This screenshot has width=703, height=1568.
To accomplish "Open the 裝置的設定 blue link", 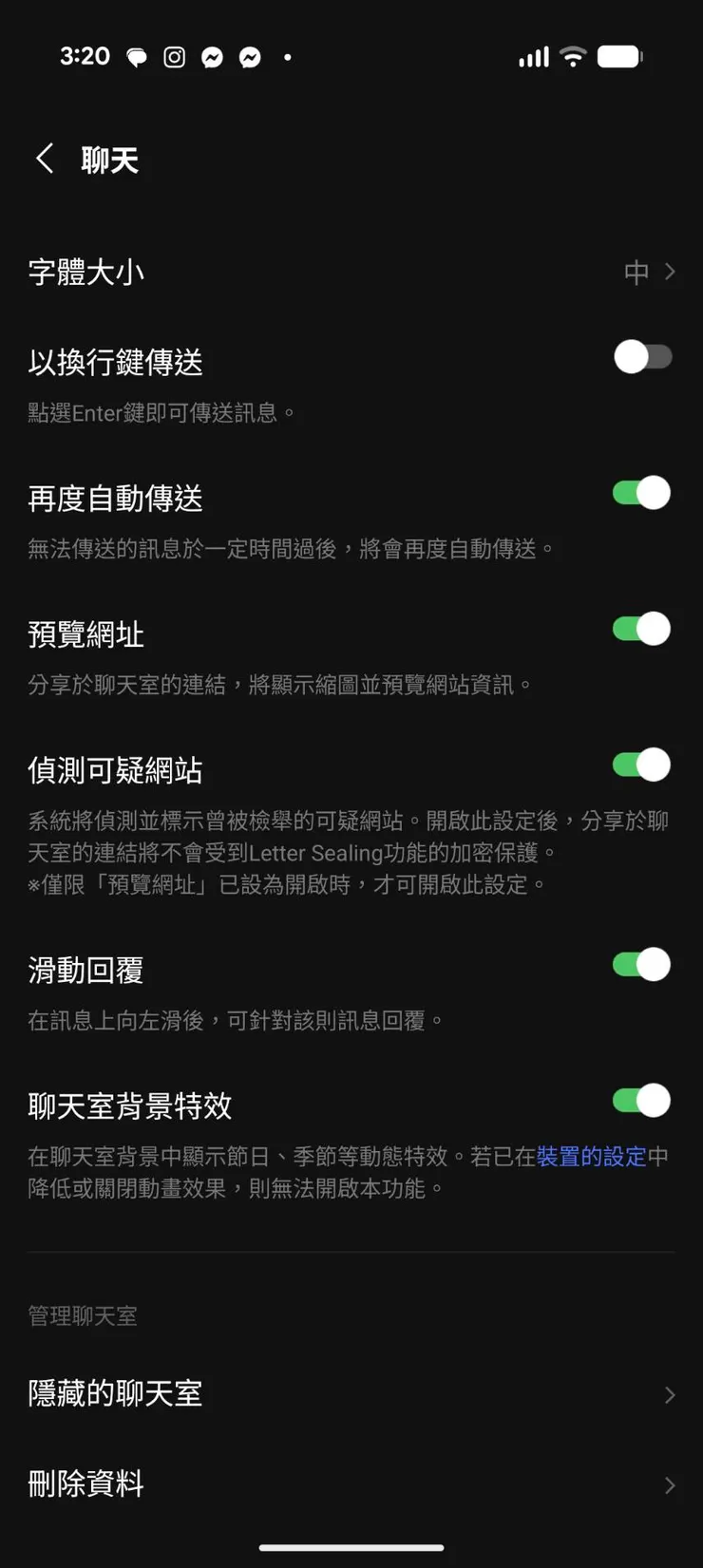I will (x=591, y=1157).
